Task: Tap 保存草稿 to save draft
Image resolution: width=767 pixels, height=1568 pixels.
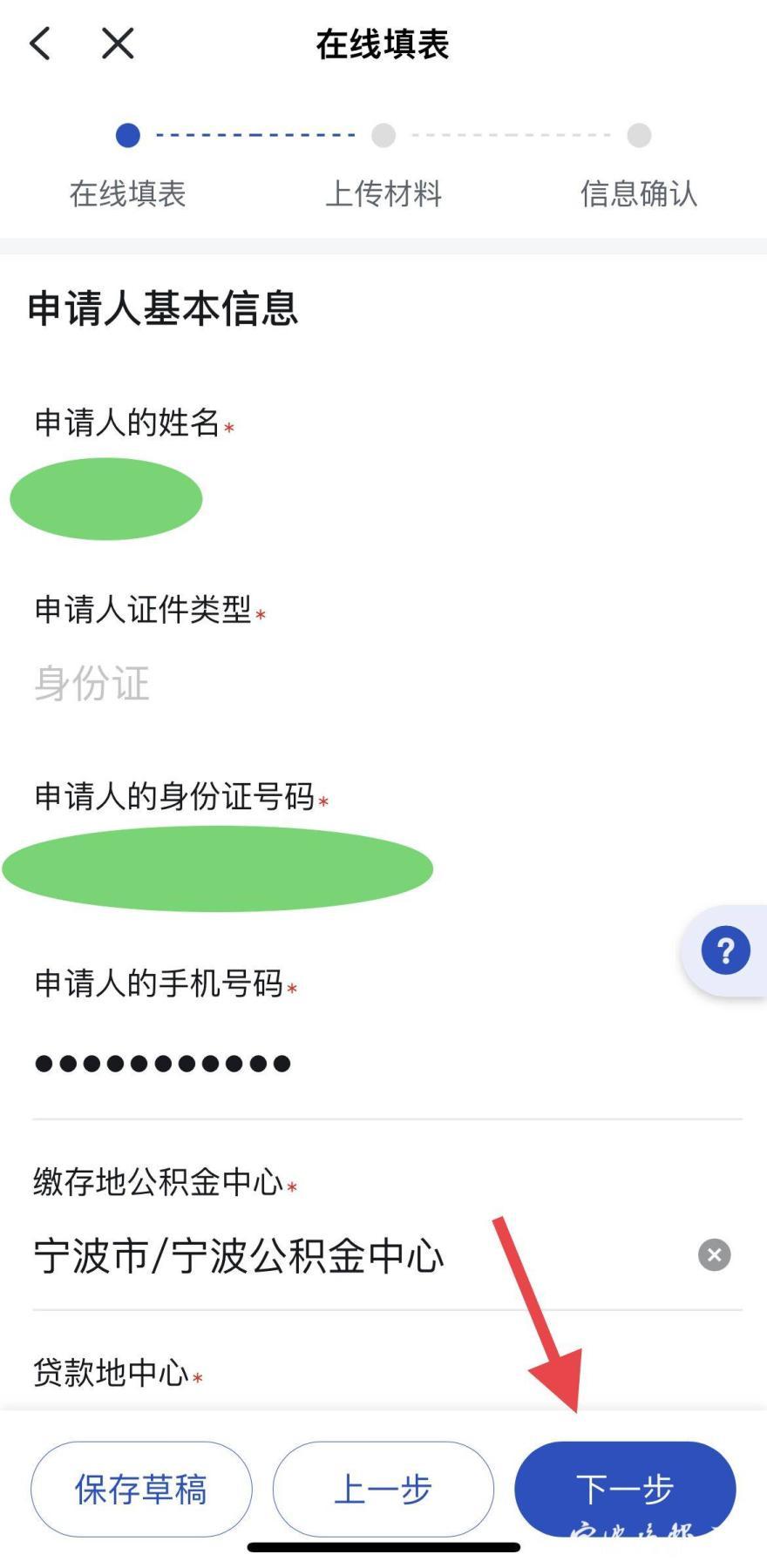Action: (141, 1489)
